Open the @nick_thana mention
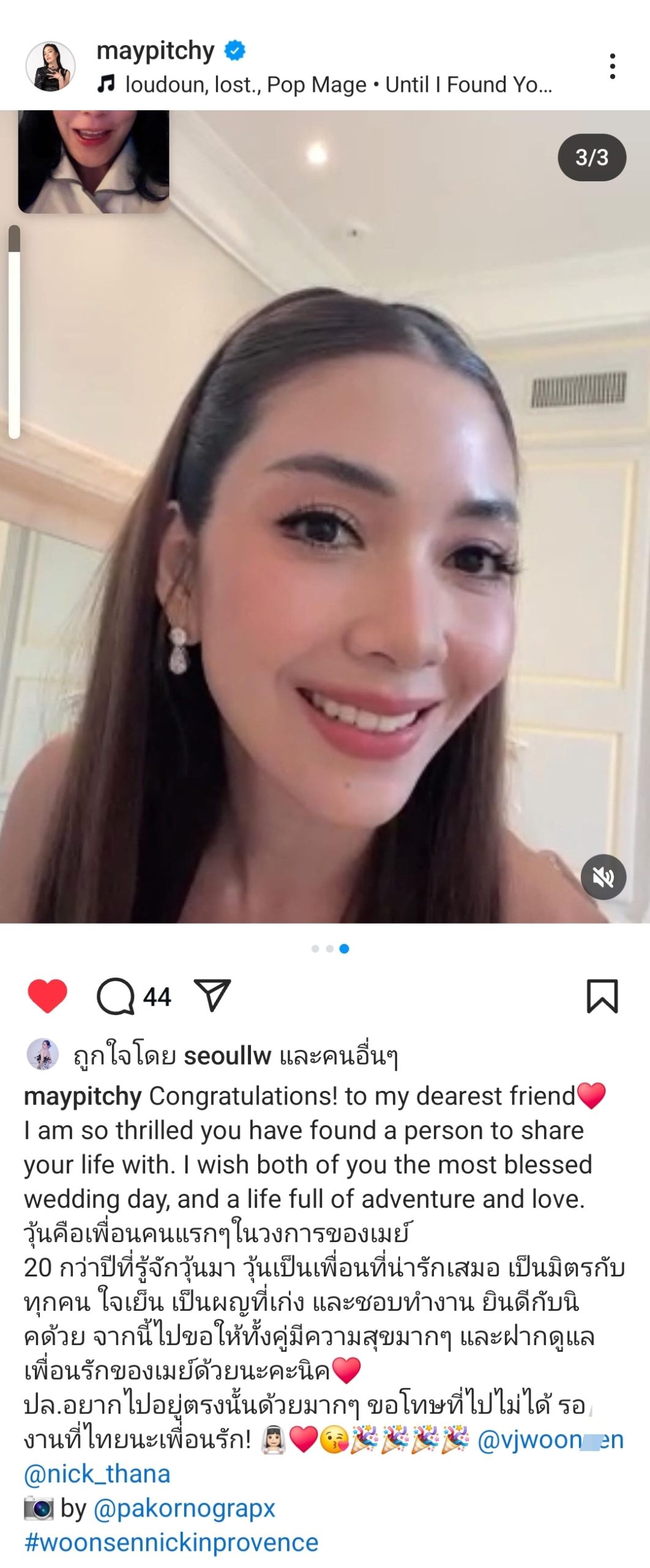Screen dimensions: 650x1568 [97, 1474]
